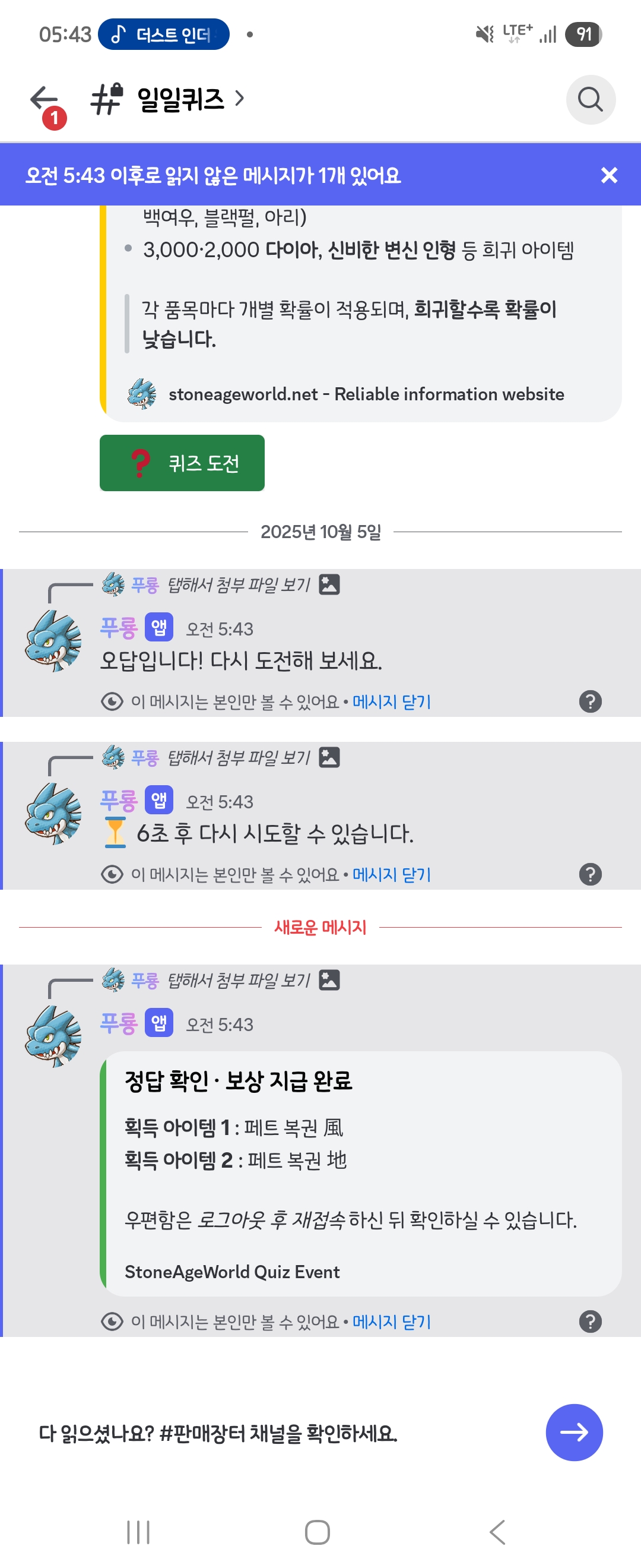Open recent apps

138,1532
